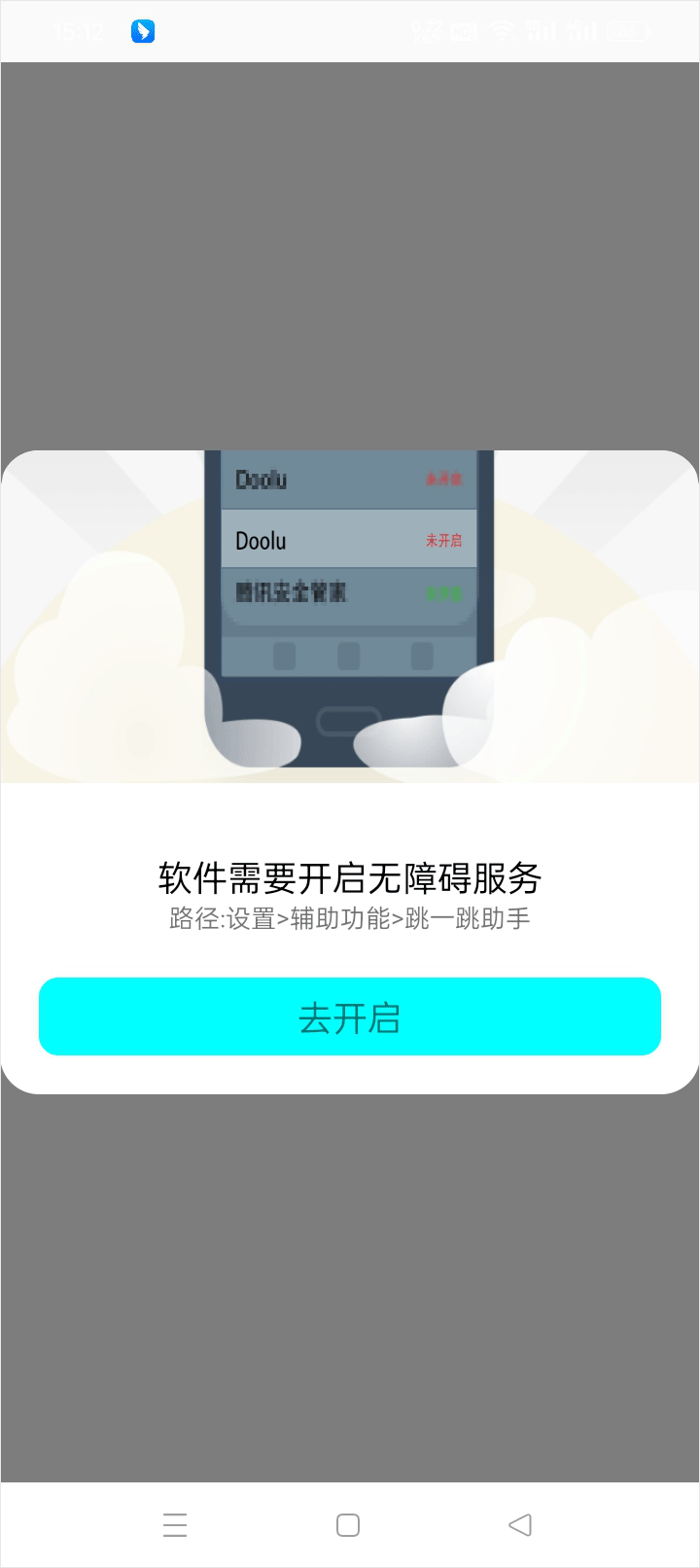Tap the topmost Doolu entry in the illustration list
The height and width of the screenshot is (1568, 700).
261,479
